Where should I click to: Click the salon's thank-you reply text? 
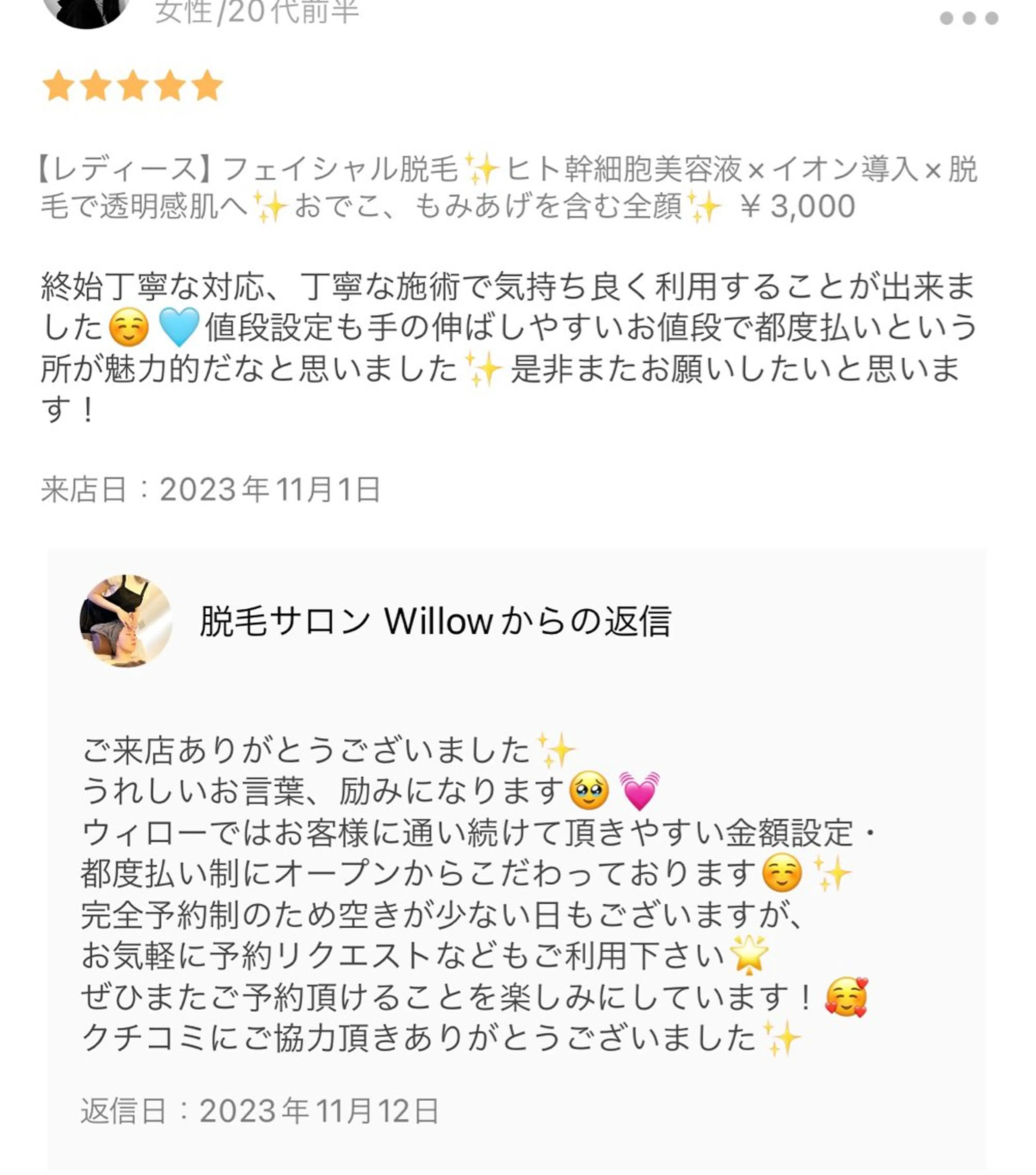(431, 891)
